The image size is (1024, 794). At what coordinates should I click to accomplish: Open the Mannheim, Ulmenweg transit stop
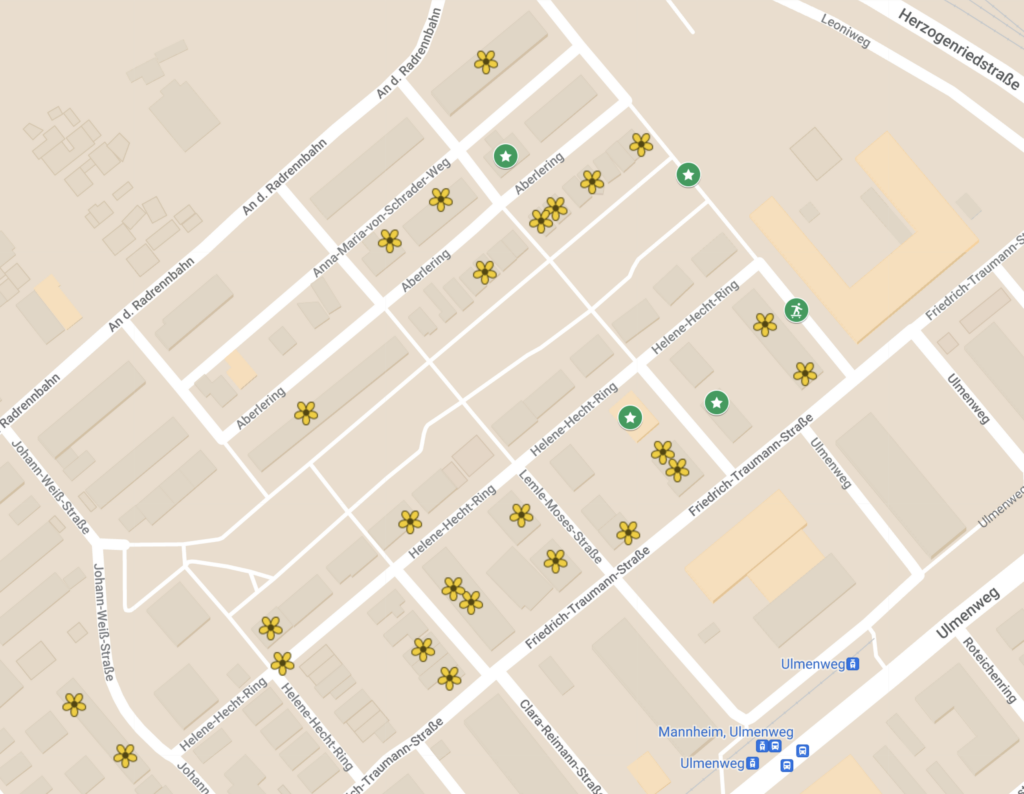[769, 747]
